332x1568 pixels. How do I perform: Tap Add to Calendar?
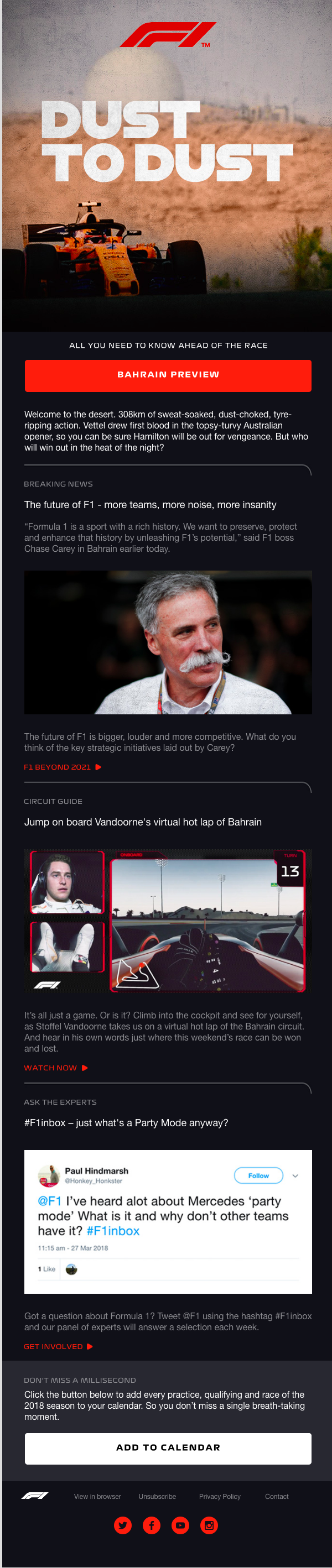click(x=168, y=1447)
